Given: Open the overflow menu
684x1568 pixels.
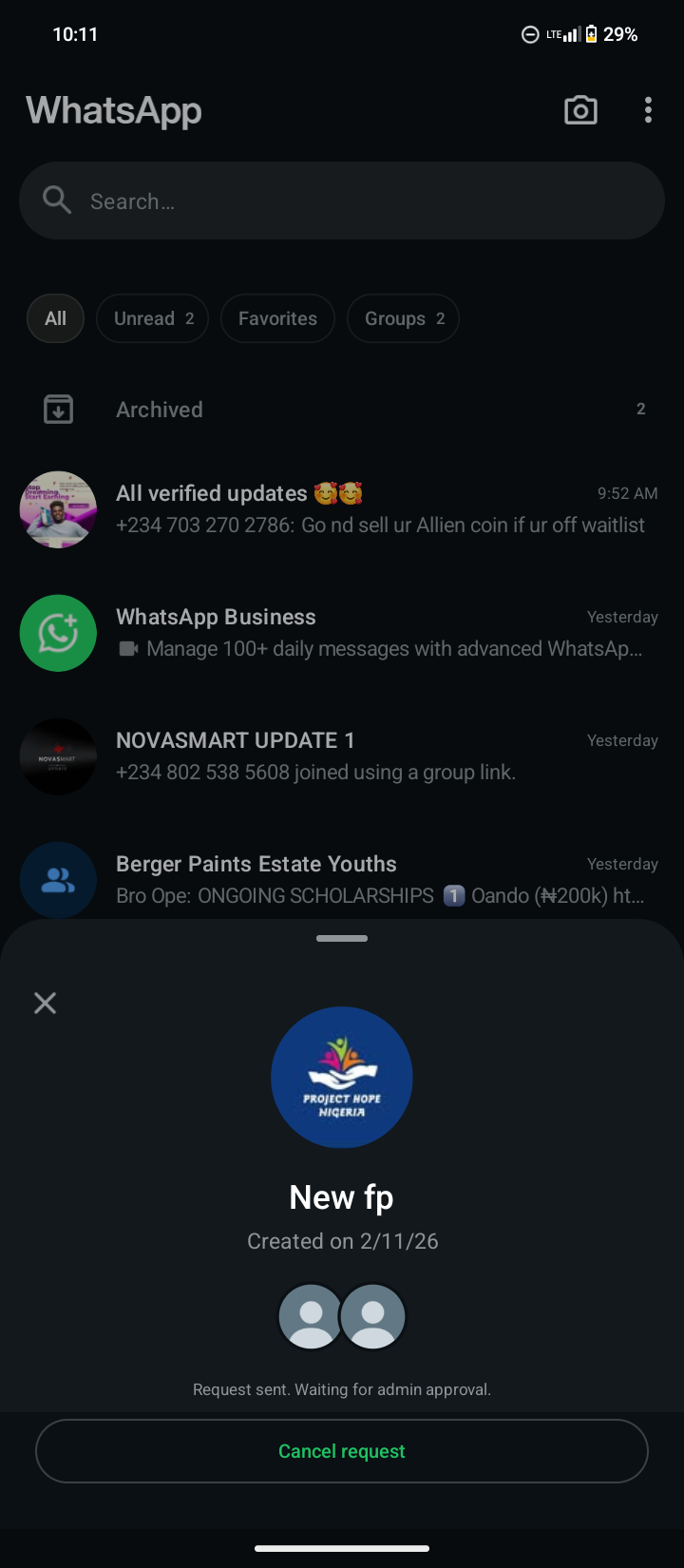Looking at the screenshot, I should 648,110.
